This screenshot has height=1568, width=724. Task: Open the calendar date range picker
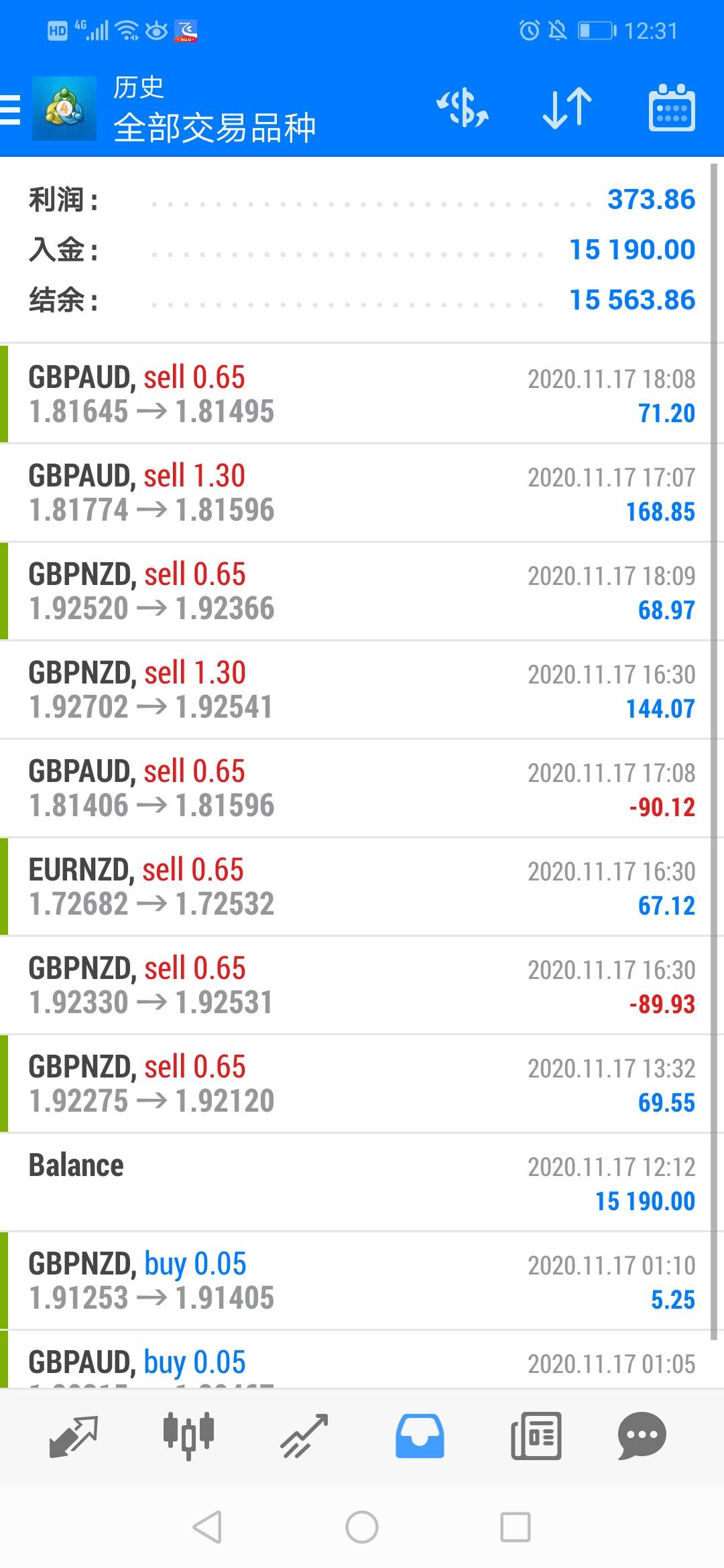click(x=672, y=109)
